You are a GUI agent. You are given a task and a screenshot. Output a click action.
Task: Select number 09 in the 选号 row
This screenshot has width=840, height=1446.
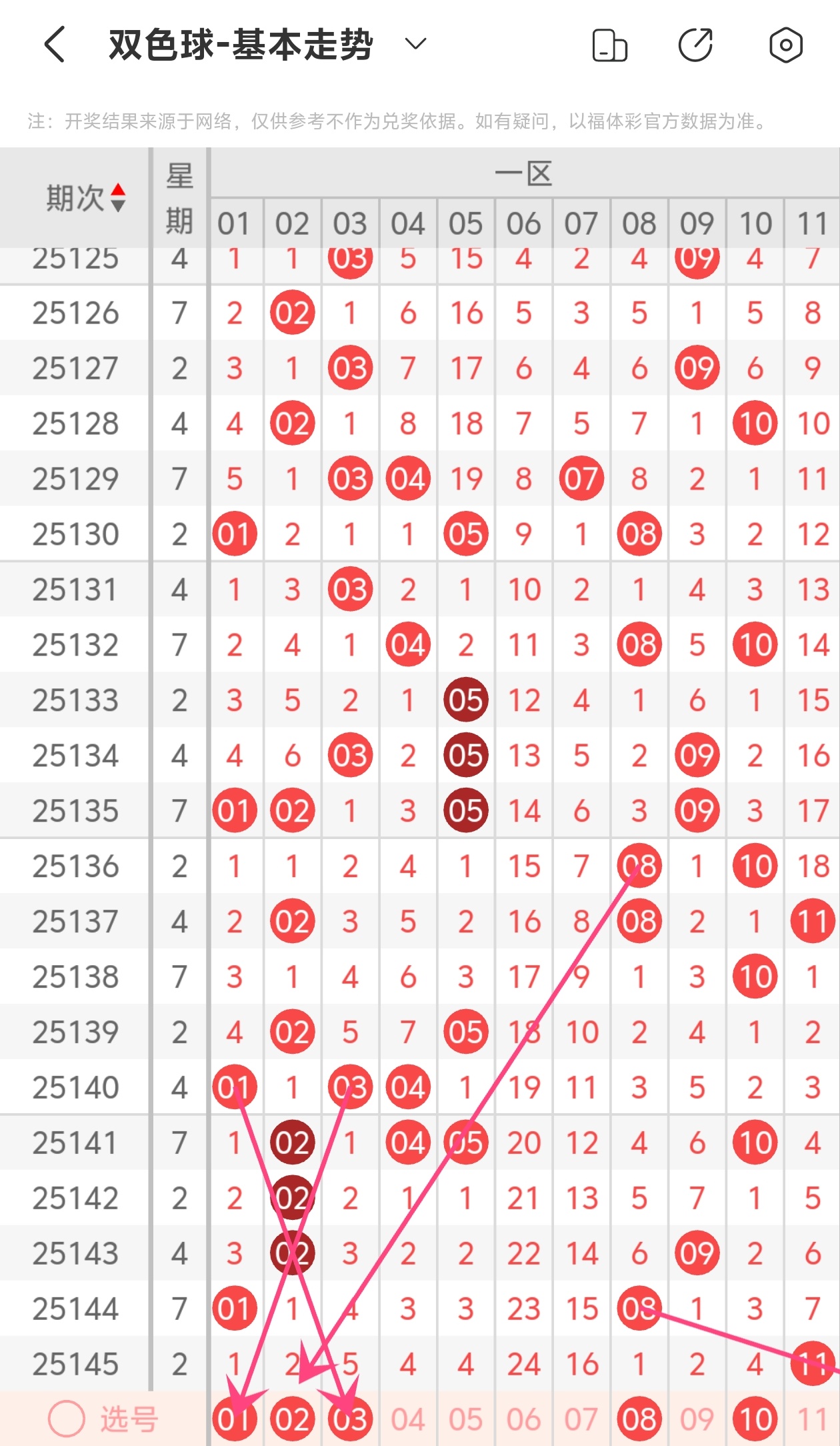[x=697, y=1419]
